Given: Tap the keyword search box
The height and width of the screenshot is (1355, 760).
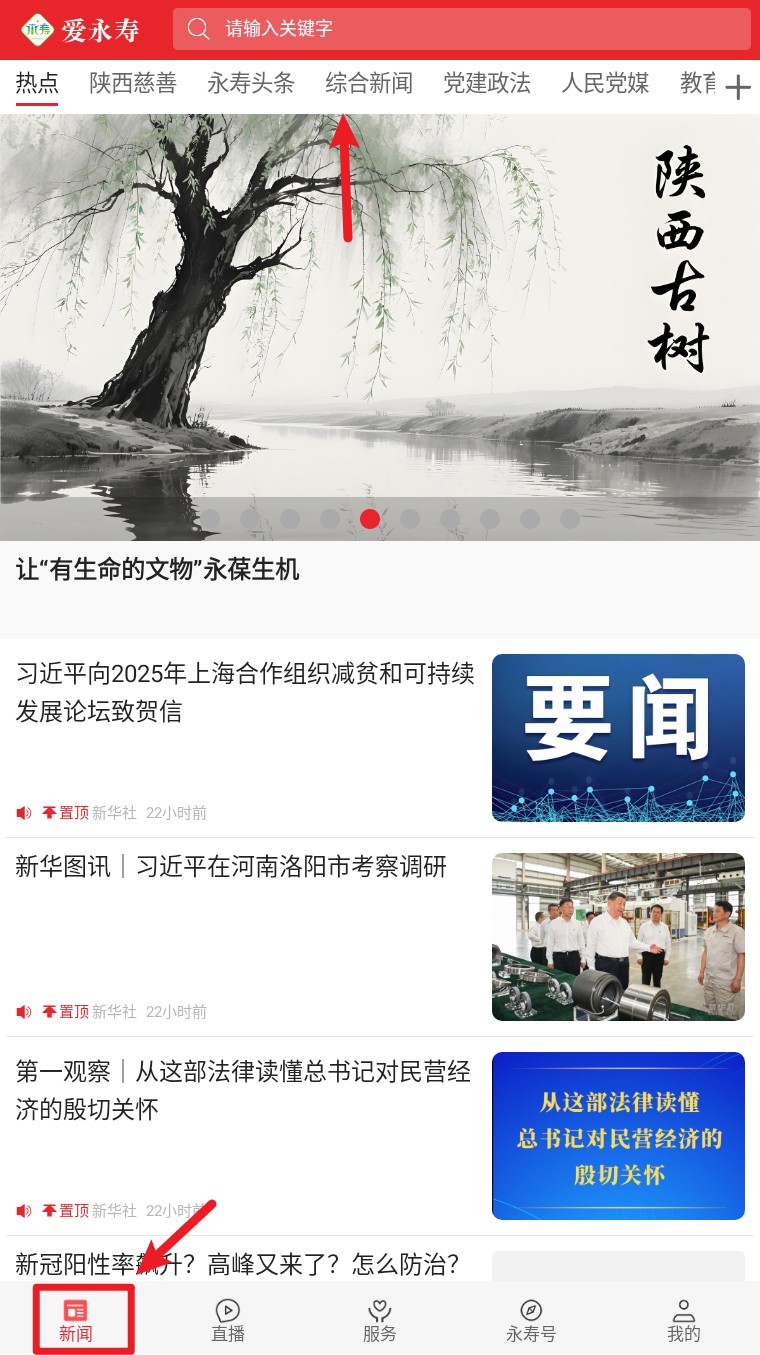Looking at the screenshot, I should pos(461,29).
